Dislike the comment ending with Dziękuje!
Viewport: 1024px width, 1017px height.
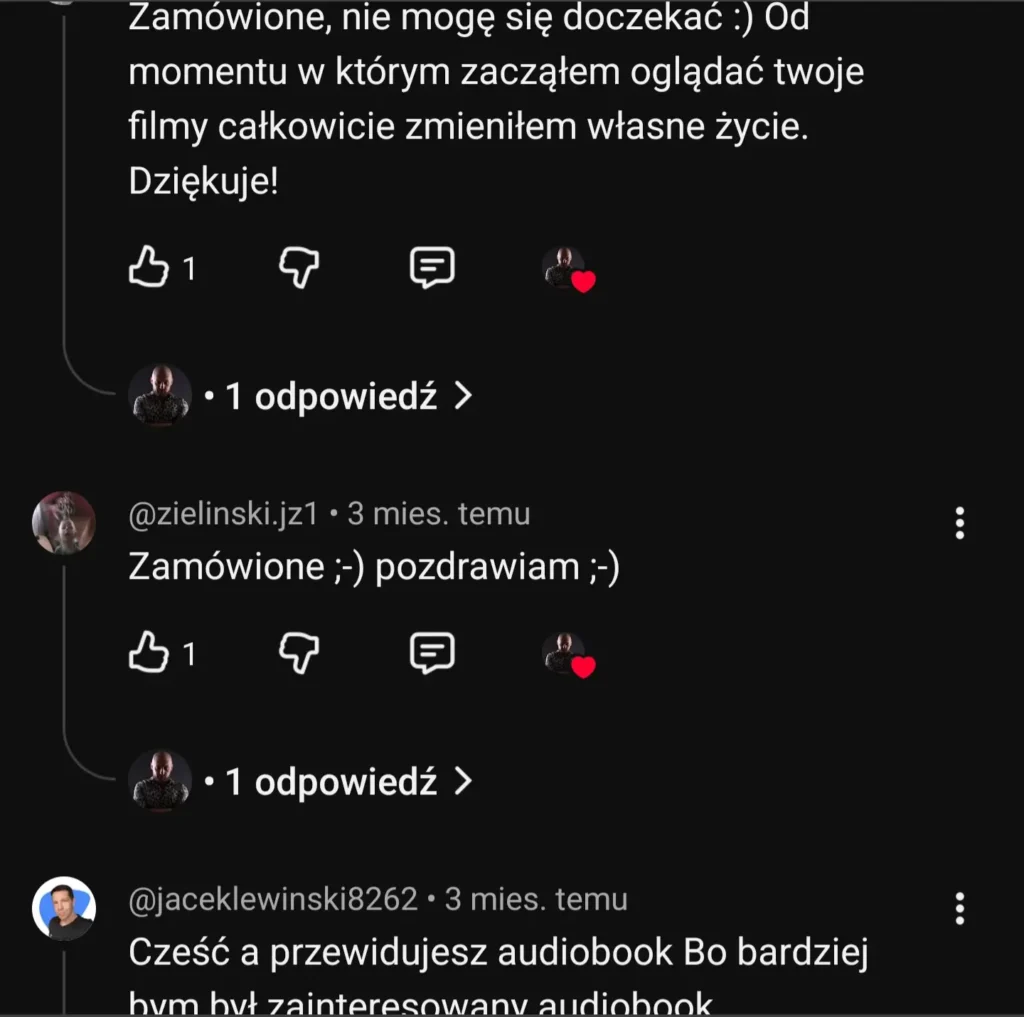point(298,267)
